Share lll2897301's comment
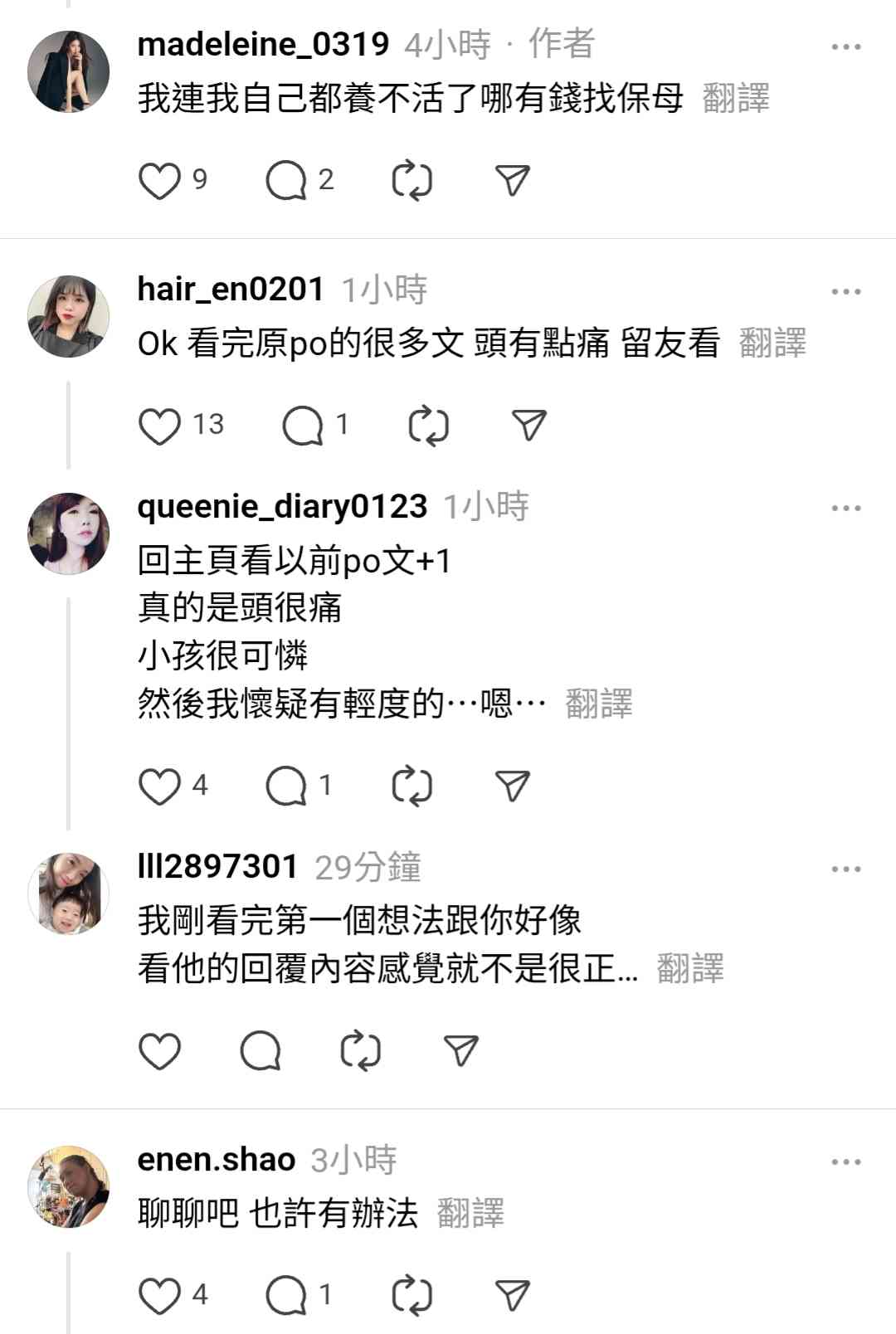896x1334 pixels. pyautogui.click(x=461, y=1051)
